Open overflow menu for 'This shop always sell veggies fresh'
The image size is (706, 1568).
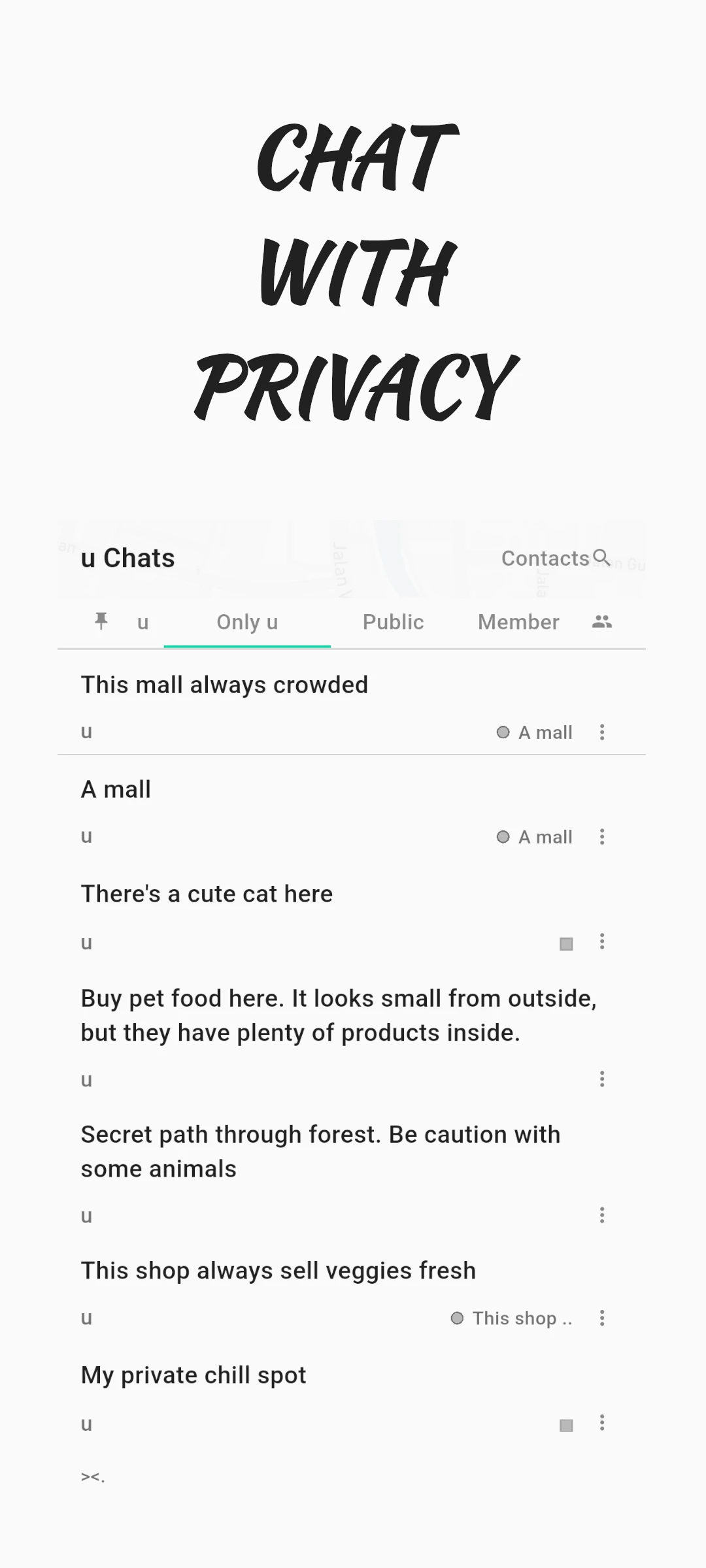pos(602,1318)
